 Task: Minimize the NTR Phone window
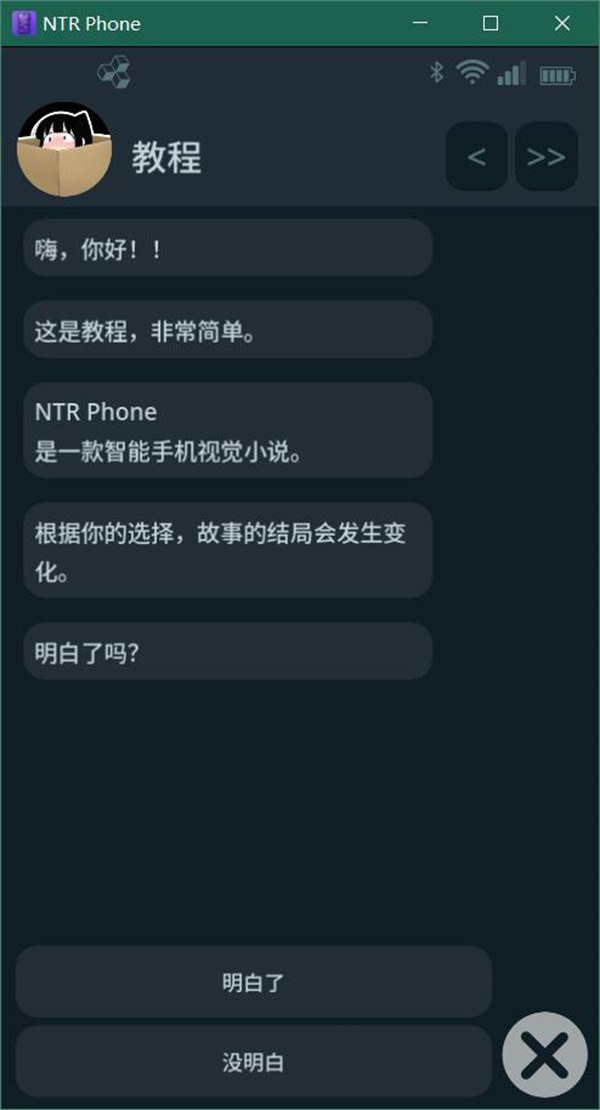pos(421,23)
